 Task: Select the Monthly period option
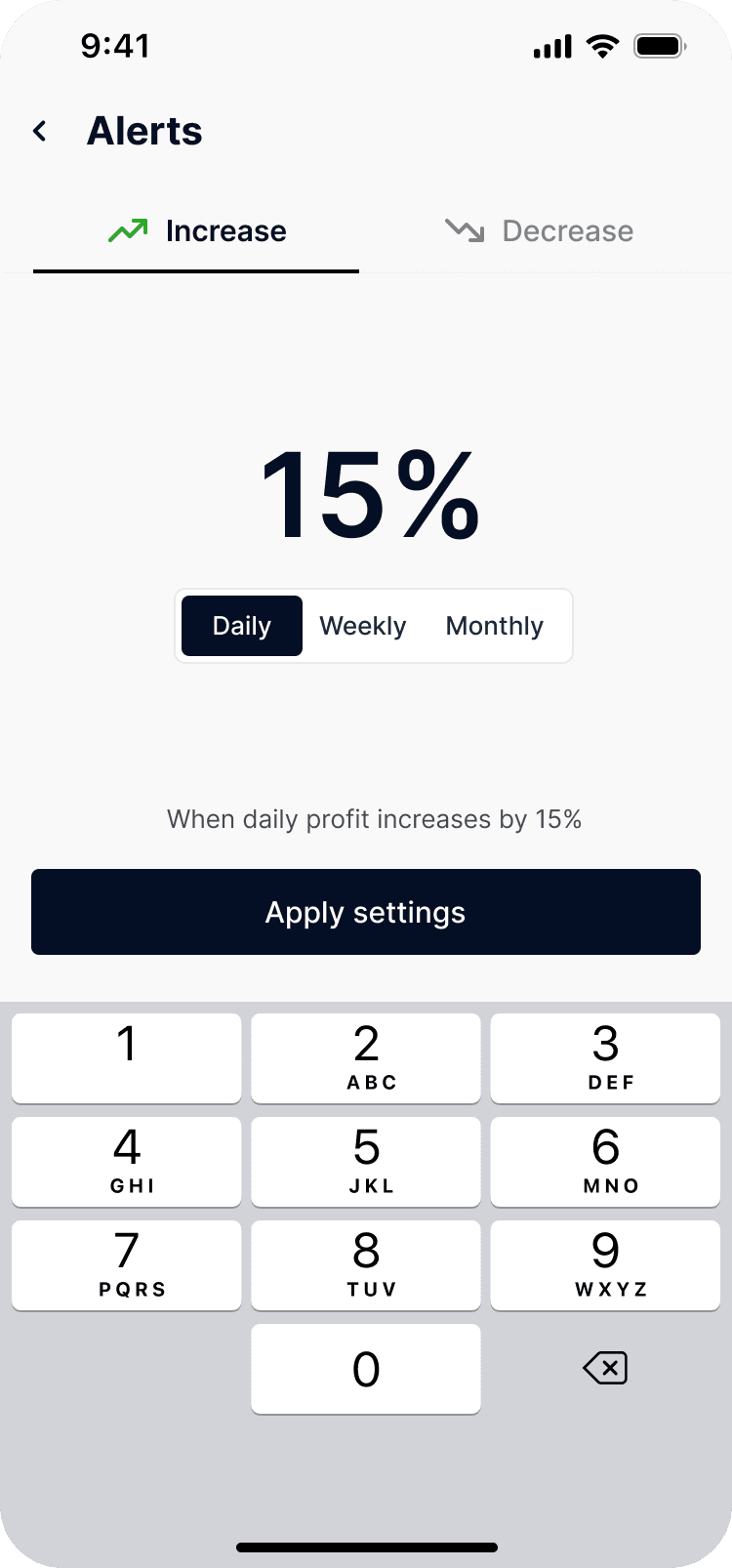click(x=495, y=626)
